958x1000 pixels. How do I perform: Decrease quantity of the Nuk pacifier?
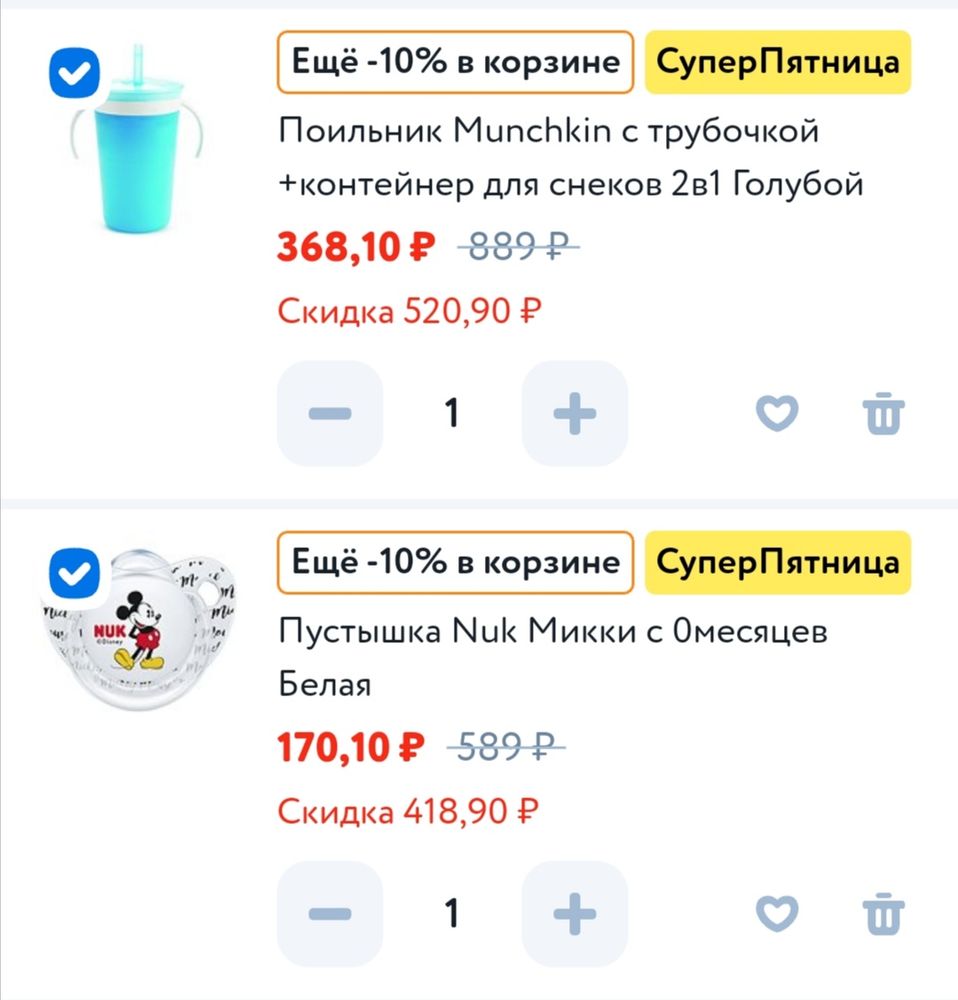coord(330,913)
